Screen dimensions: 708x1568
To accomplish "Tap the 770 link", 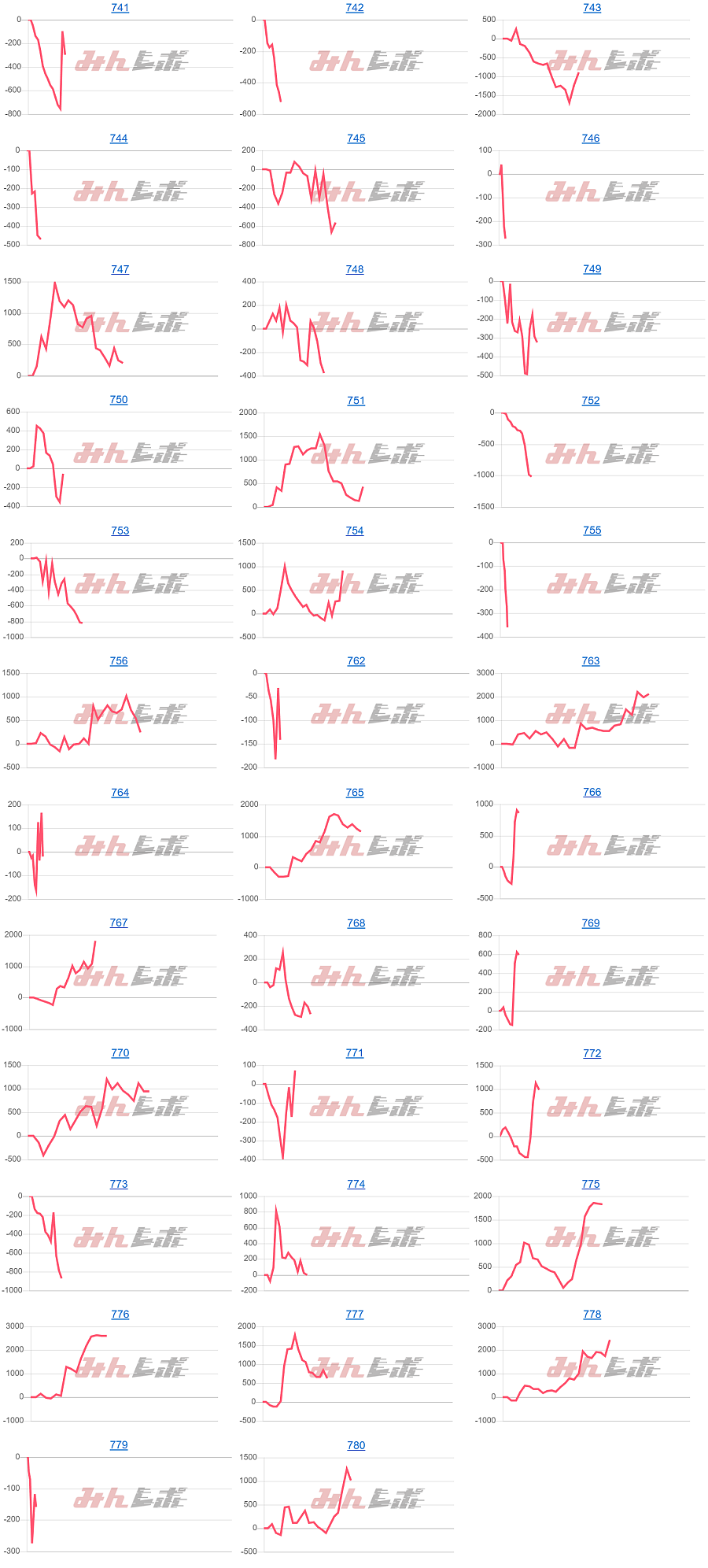I will 120,1053.
